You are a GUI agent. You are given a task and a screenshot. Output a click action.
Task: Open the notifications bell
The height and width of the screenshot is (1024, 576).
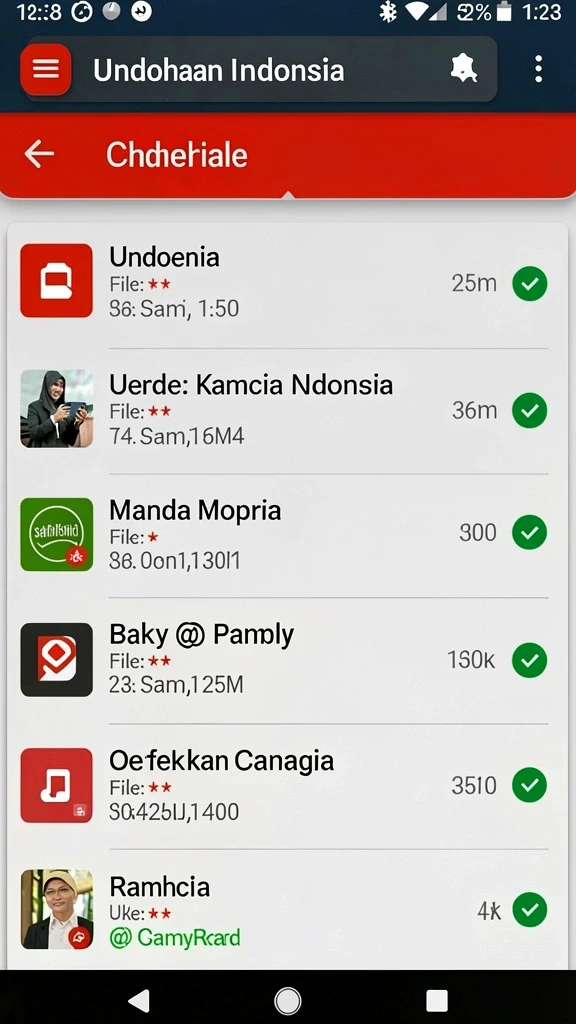pyautogui.click(x=464, y=69)
